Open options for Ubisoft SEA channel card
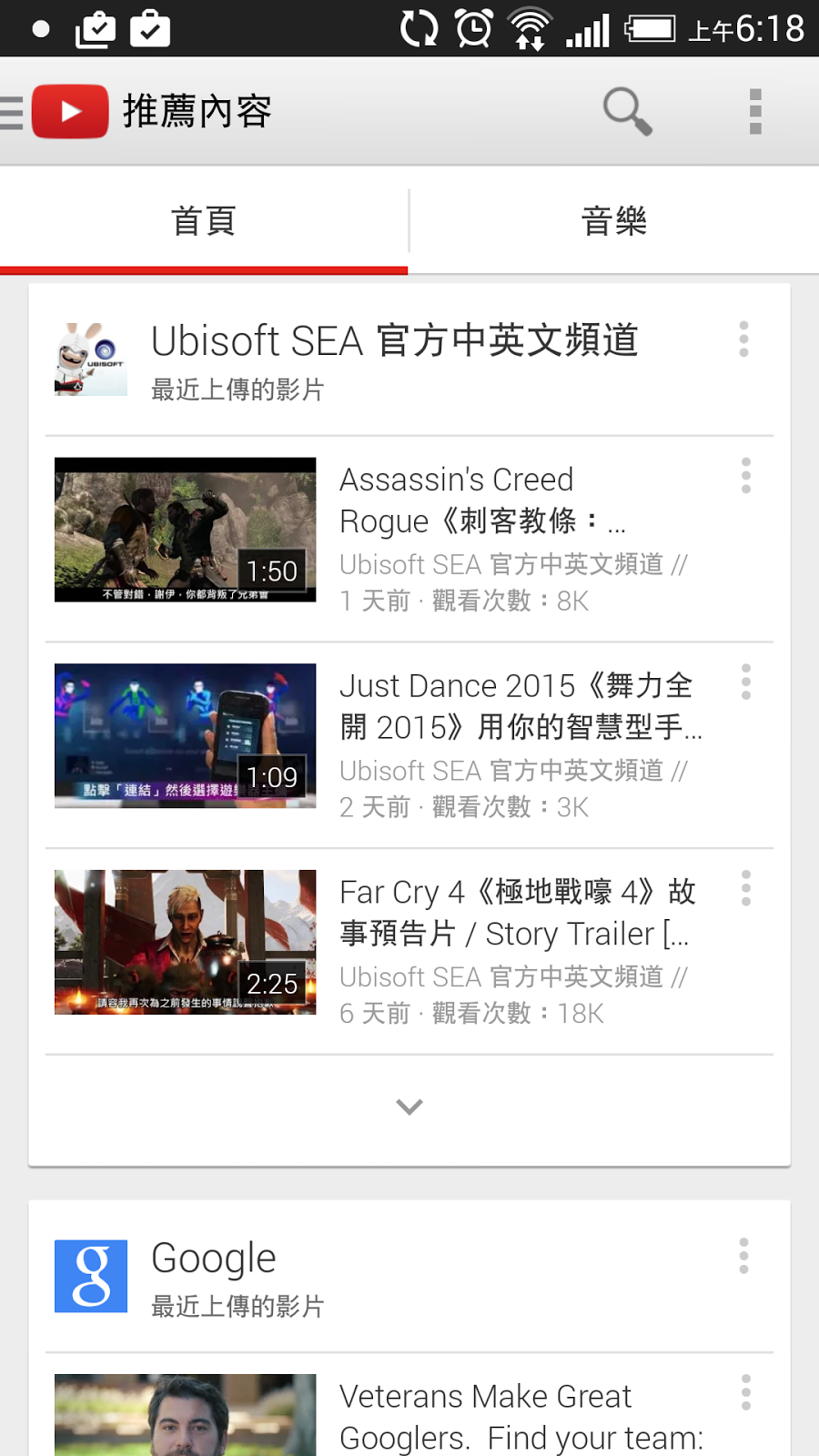Screen dimensions: 819x1456 click(743, 339)
